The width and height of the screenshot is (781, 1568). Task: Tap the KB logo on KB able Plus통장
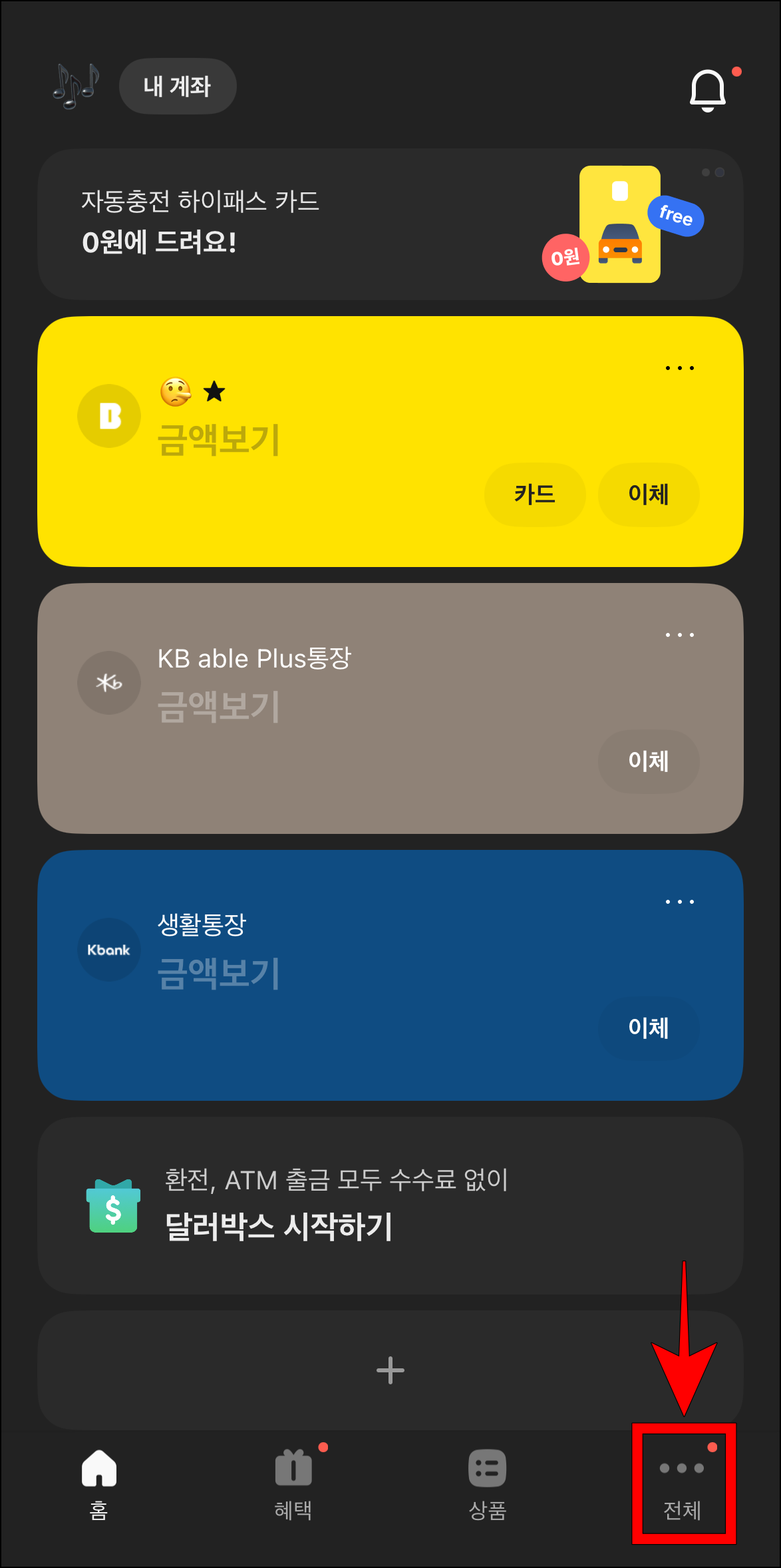(x=108, y=683)
